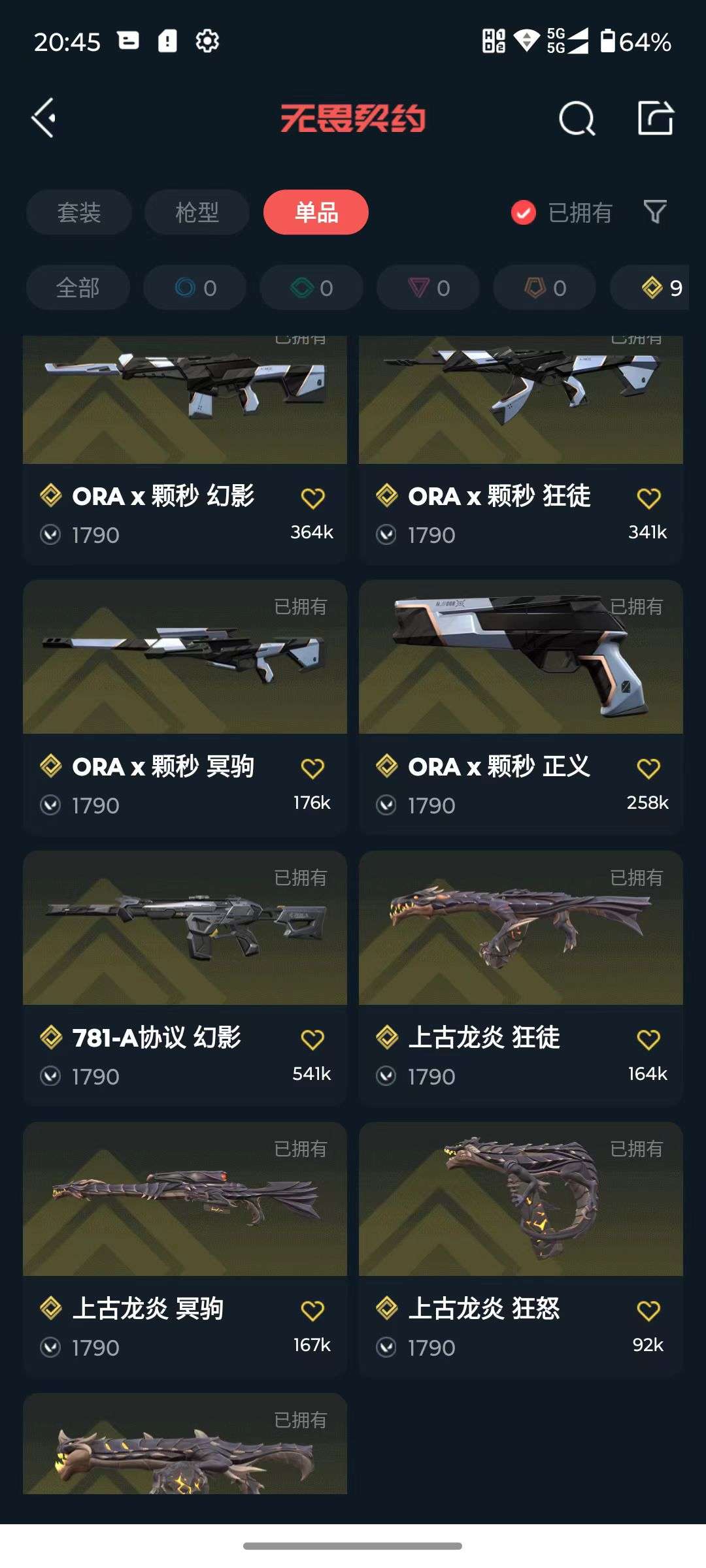Filter by the purple triangle rarity chip
The width and height of the screenshot is (706, 1568).
[429, 287]
